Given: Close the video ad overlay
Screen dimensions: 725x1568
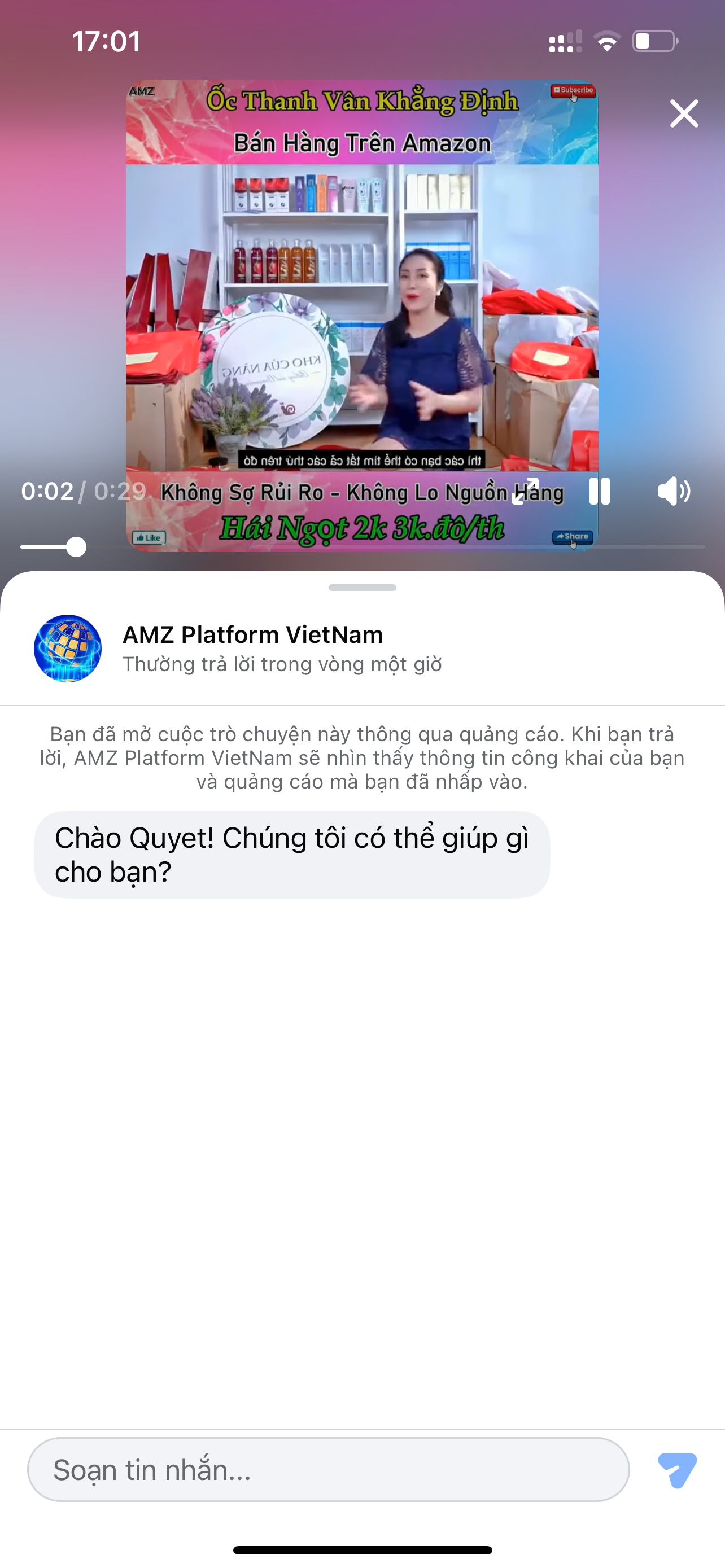Looking at the screenshot, I should click(684, 114).
